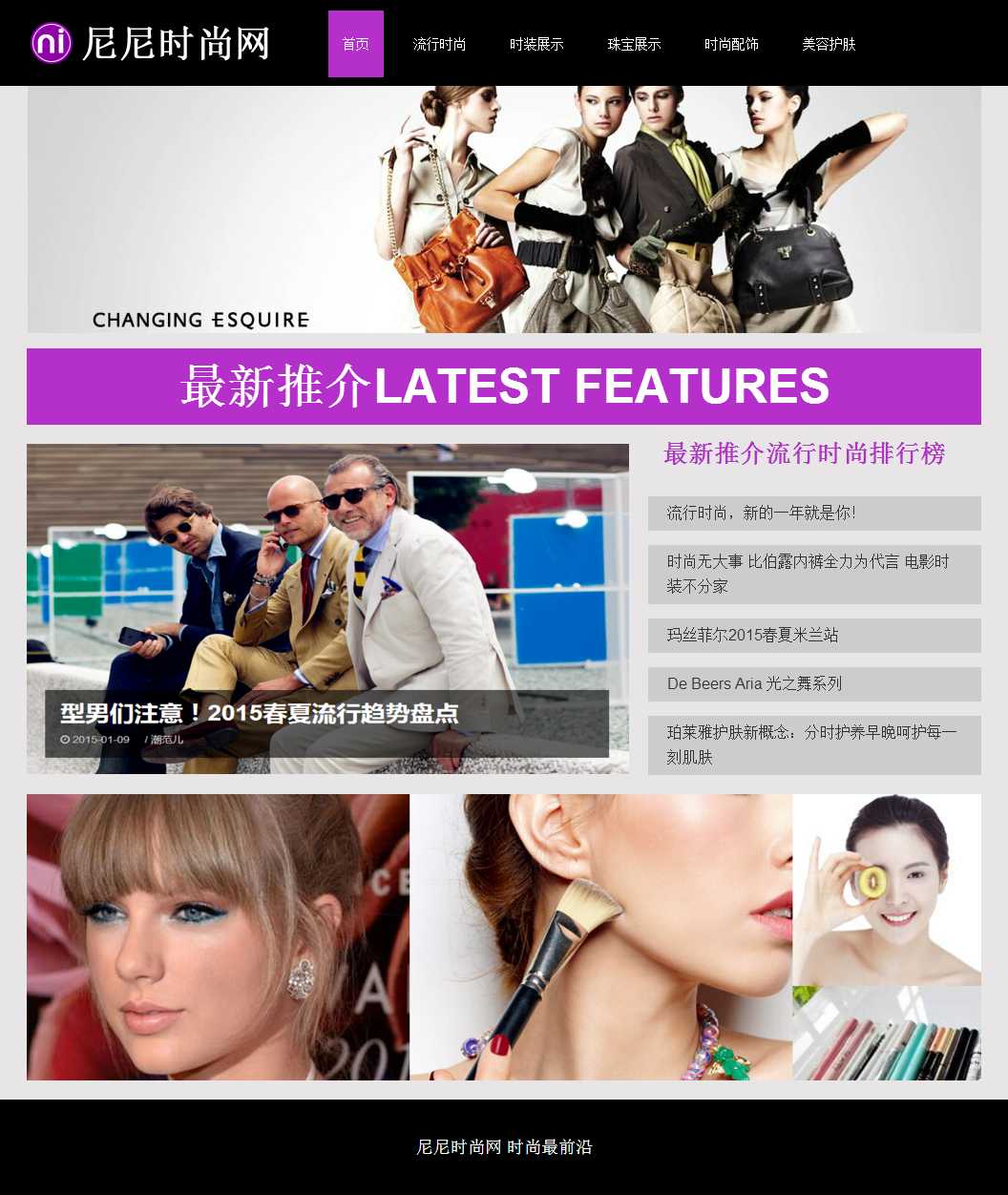Open the cosmetic pencils photo tile
Image resolution: width=1008 pixels, height=1195 pixels.
click(x=886, y=1034)
